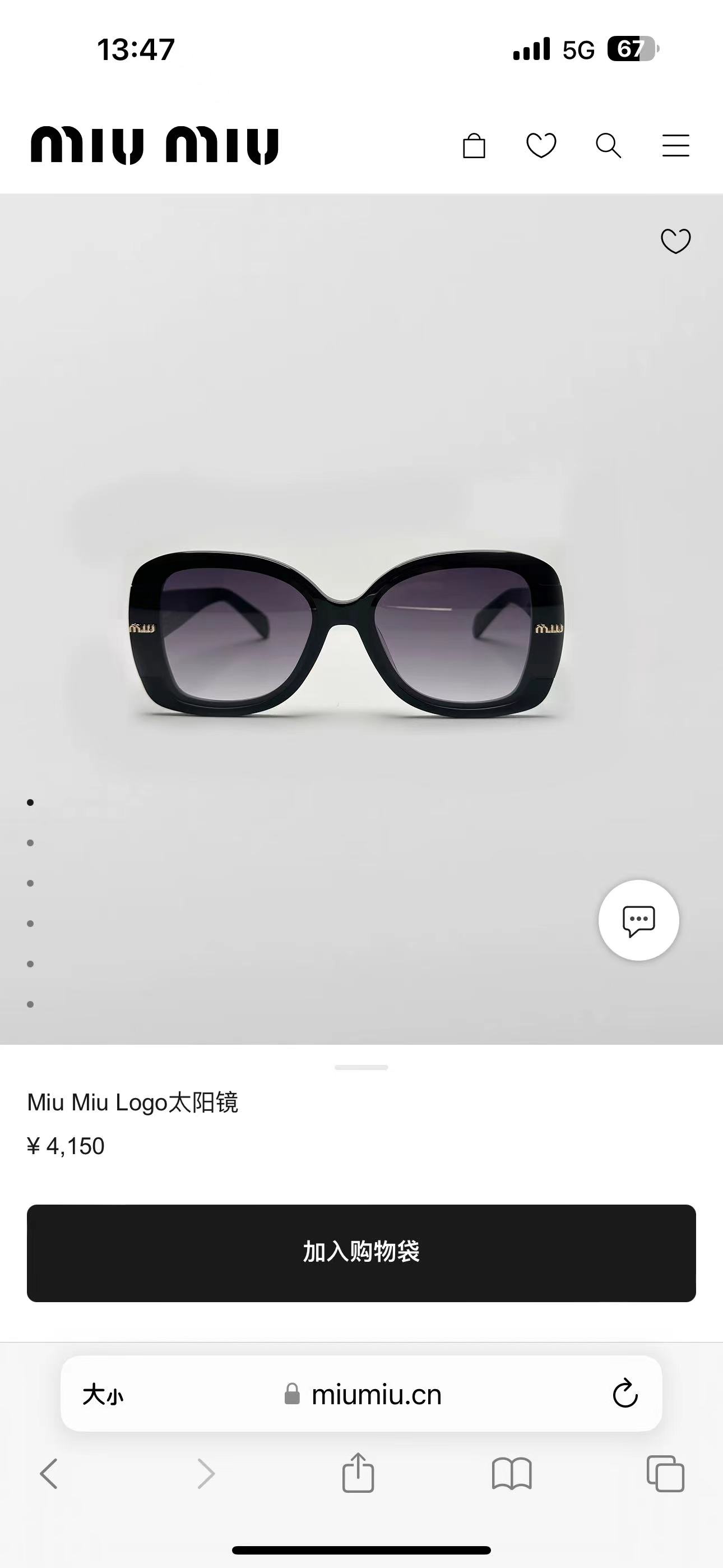Open the search magnifier
Image resolution: width=723 pixels, height=1568 pixels.
608,146
